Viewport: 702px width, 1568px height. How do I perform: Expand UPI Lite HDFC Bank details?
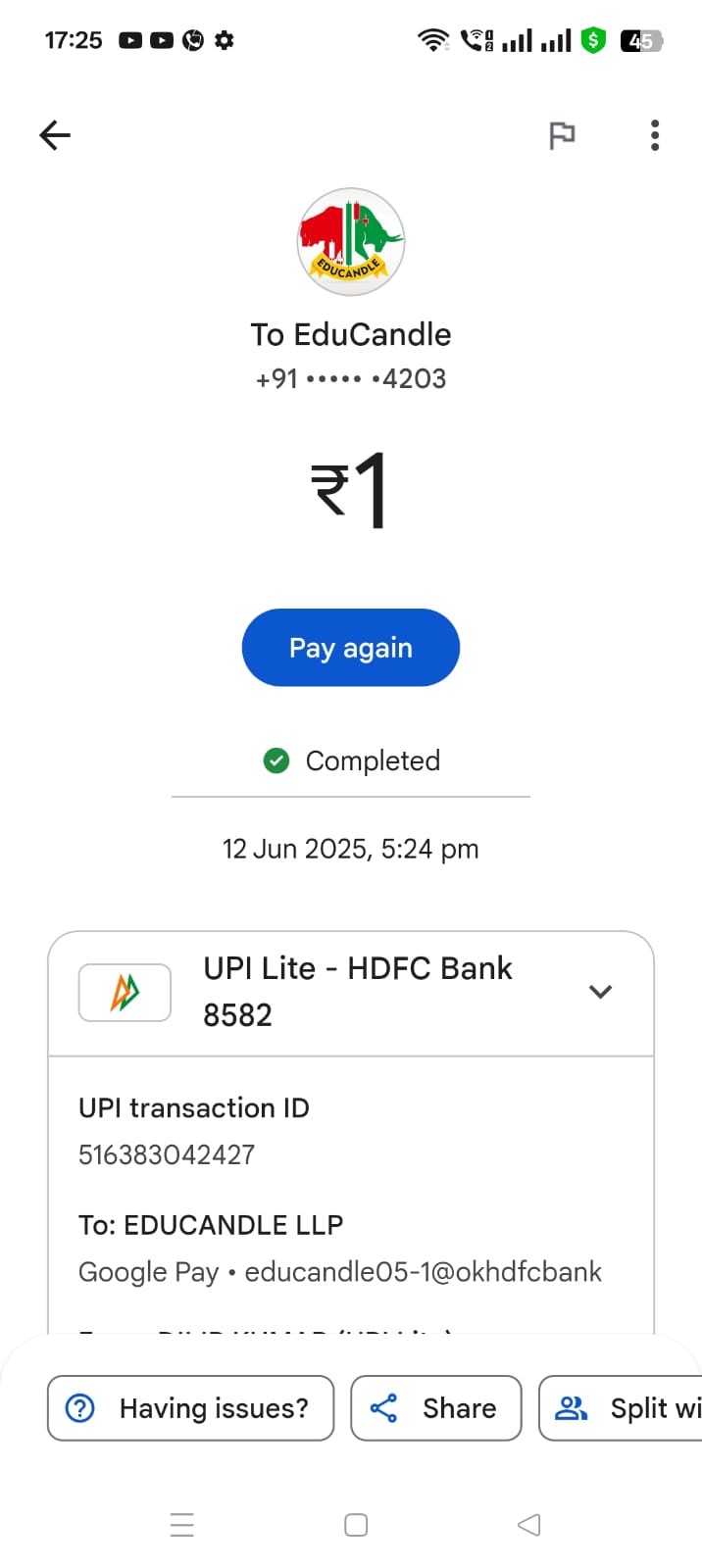[x=600, y=992]
